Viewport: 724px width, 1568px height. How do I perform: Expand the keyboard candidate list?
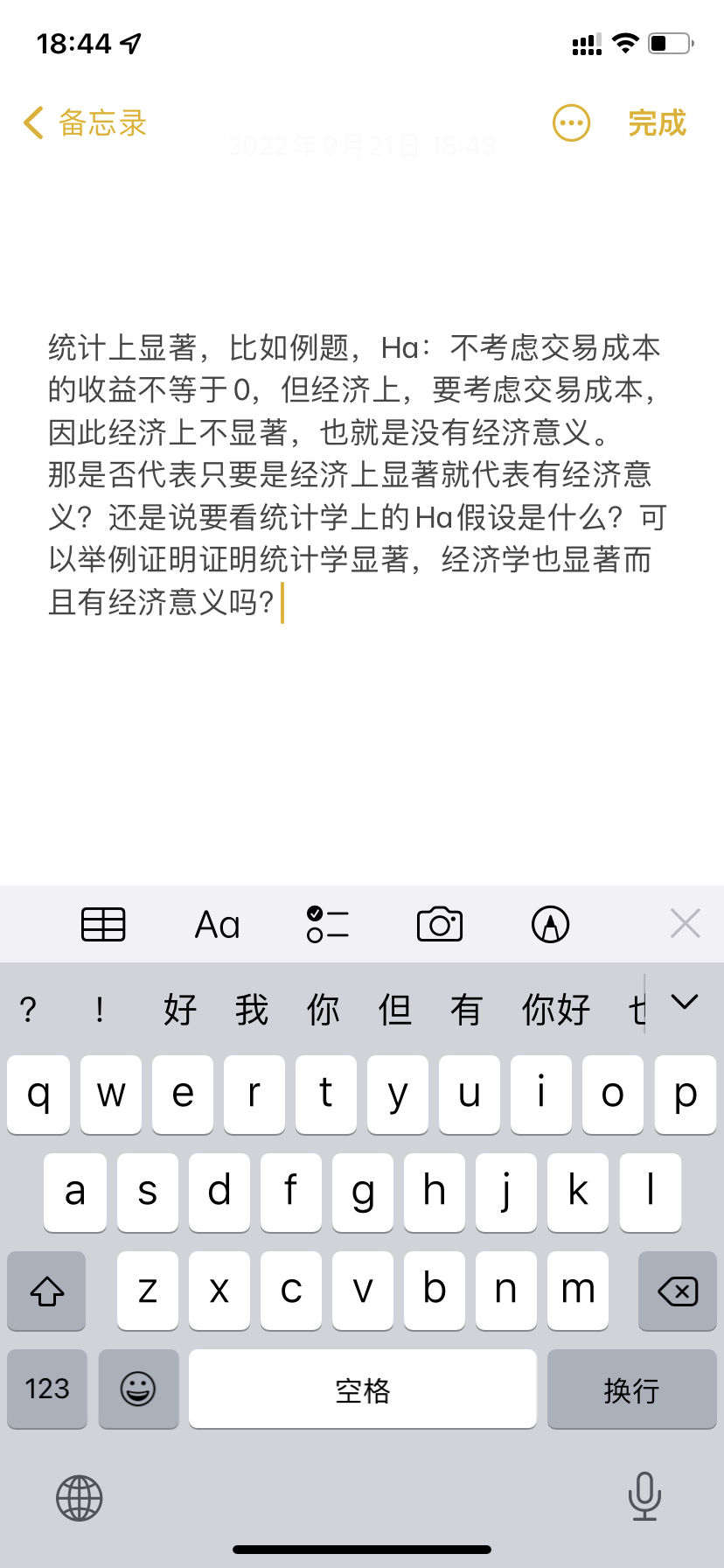point(685,1002)
